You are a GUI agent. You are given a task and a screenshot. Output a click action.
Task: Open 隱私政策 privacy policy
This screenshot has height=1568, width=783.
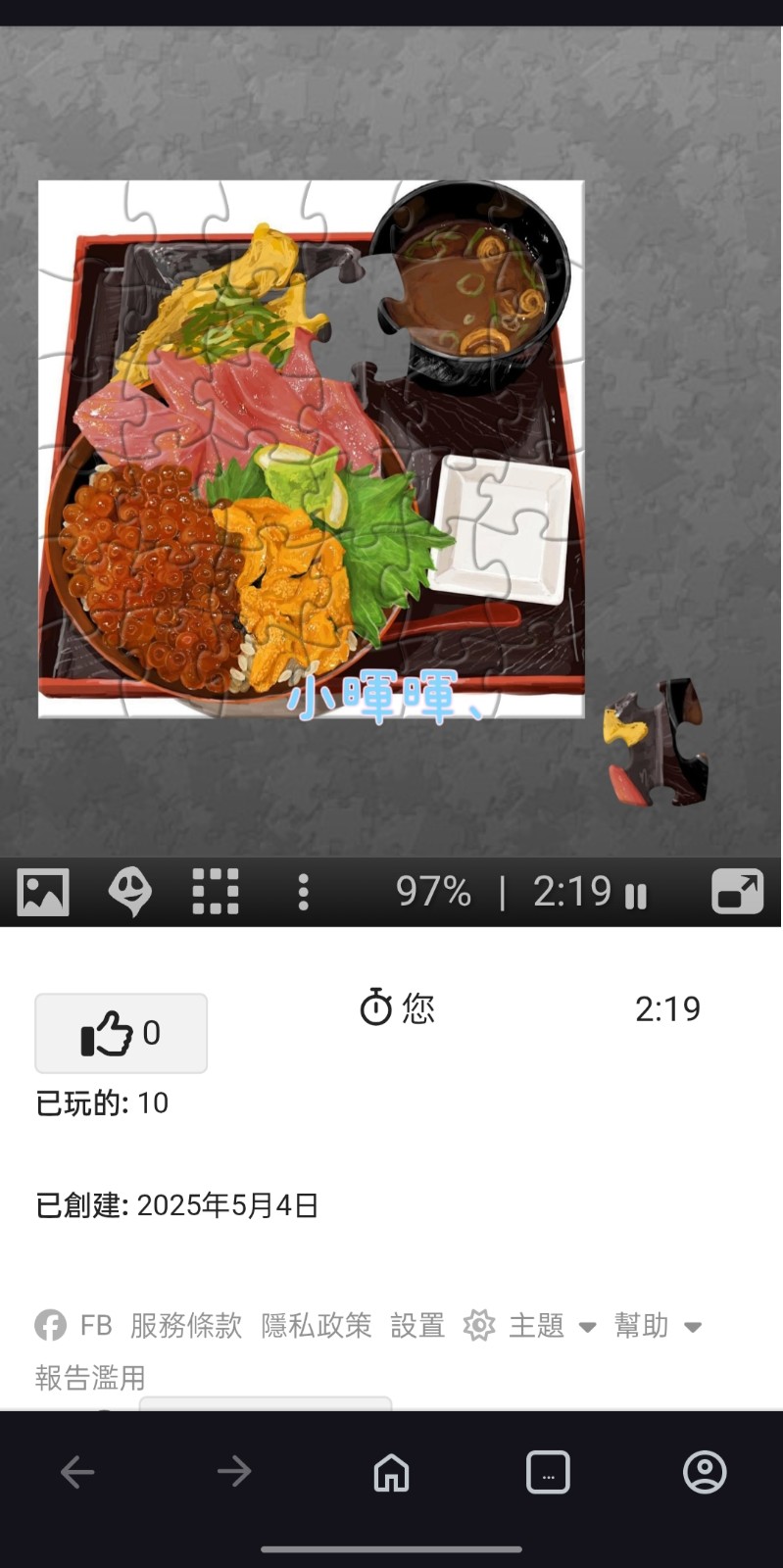point(317,1326)
